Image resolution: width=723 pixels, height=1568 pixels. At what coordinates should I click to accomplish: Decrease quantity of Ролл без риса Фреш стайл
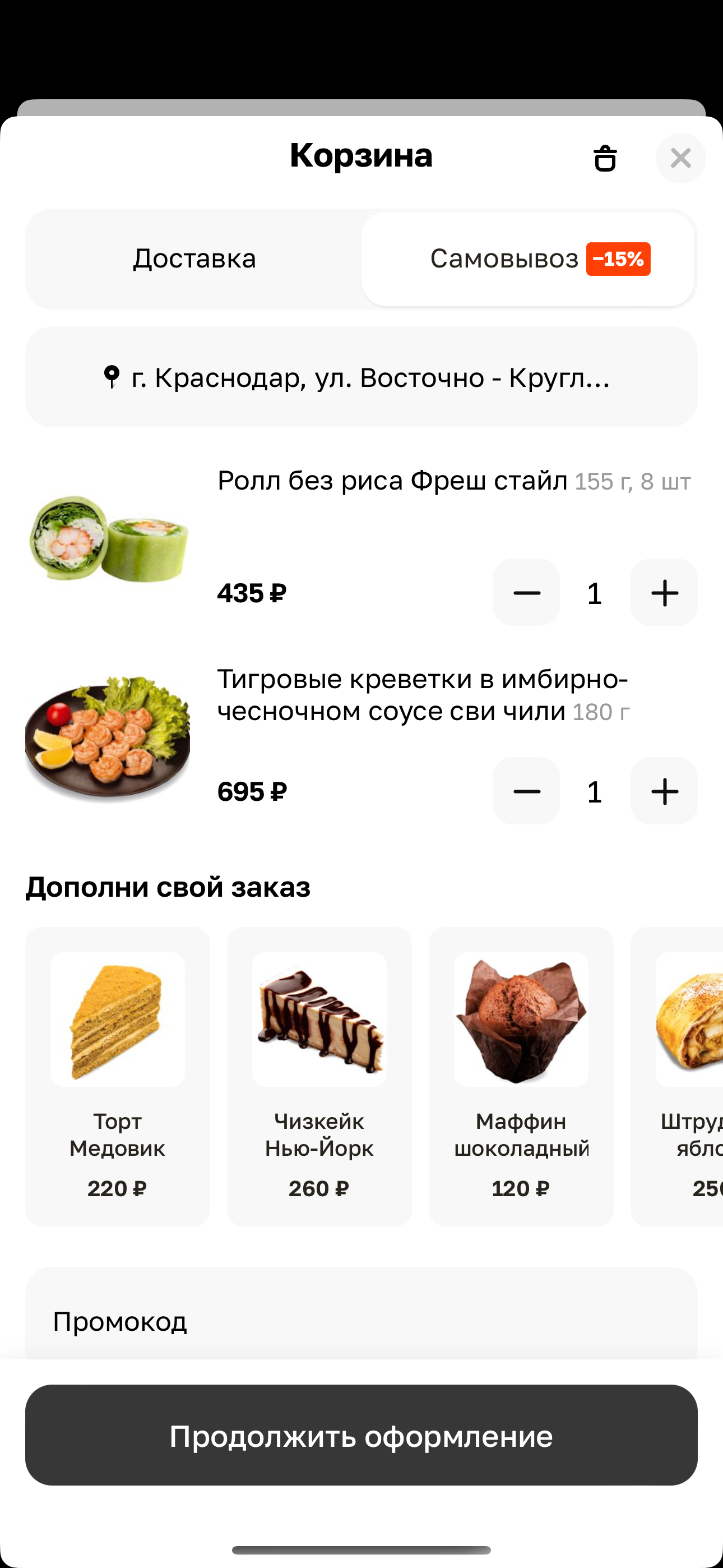coord(526,593)
